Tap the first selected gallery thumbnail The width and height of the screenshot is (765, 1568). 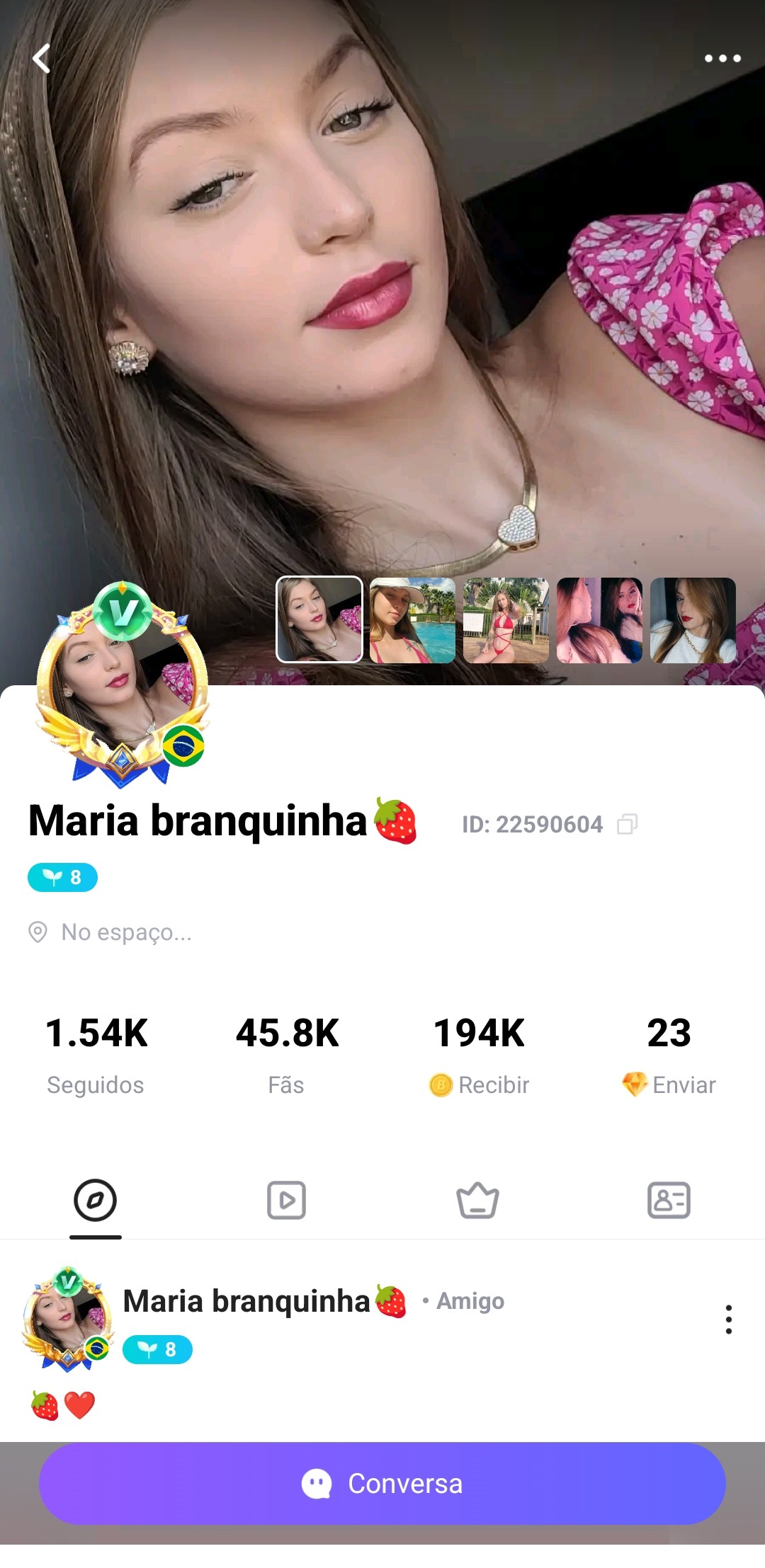(x=319, y=620)
